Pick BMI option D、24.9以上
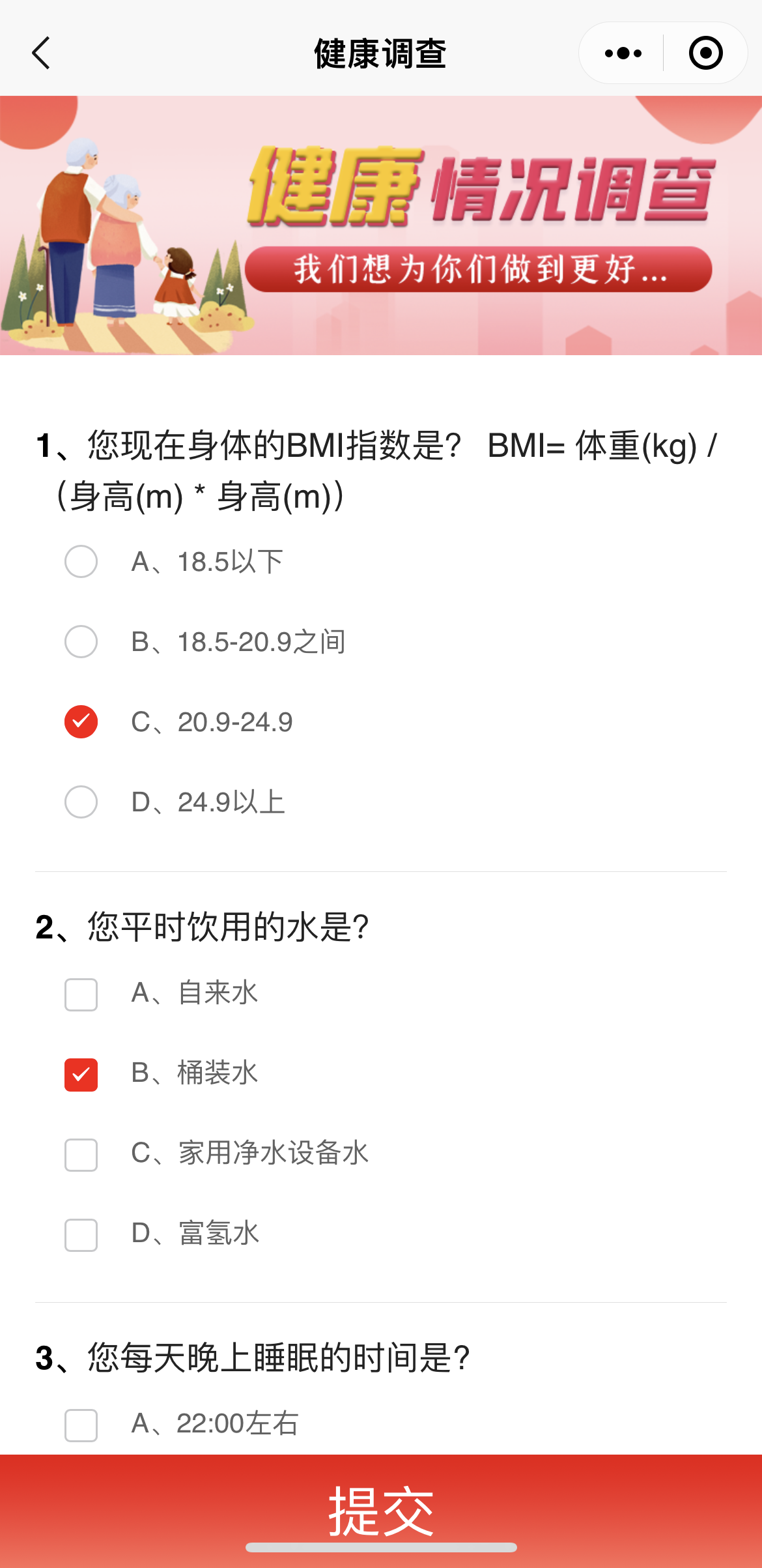Screen dimensions: 762x1568 point(81,802)
